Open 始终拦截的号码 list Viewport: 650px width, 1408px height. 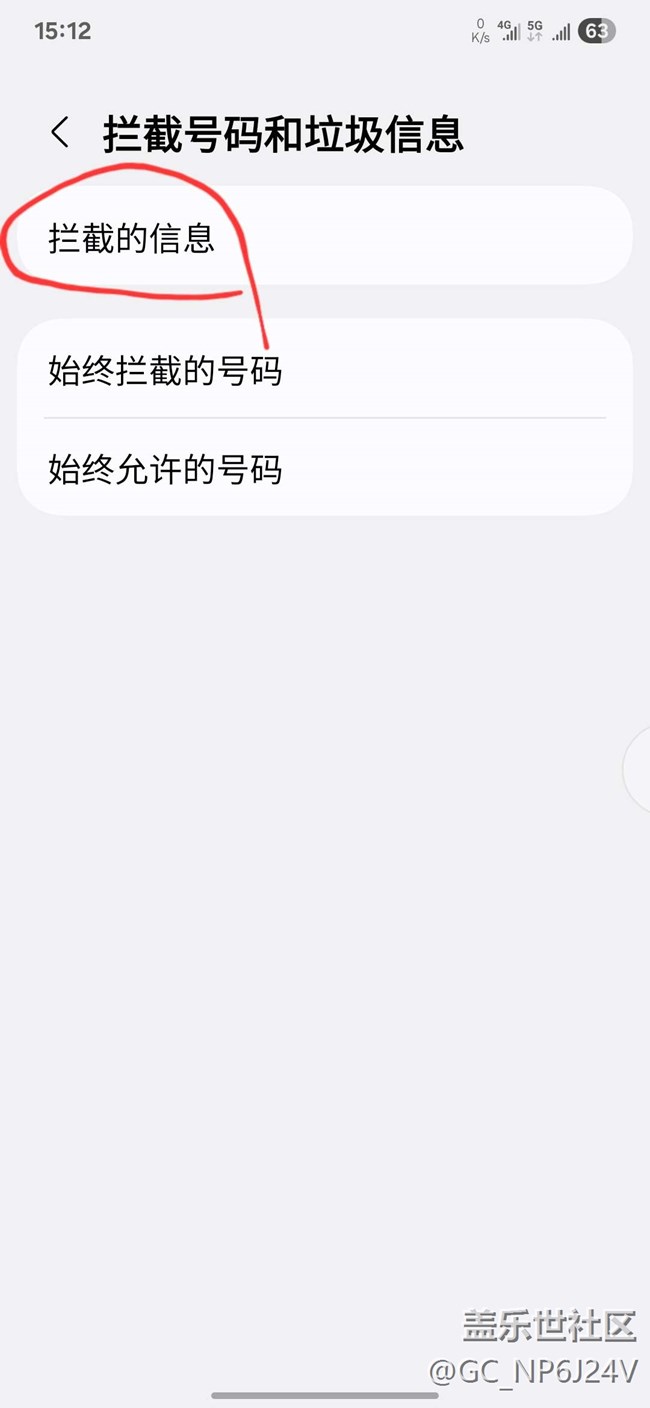325,369
